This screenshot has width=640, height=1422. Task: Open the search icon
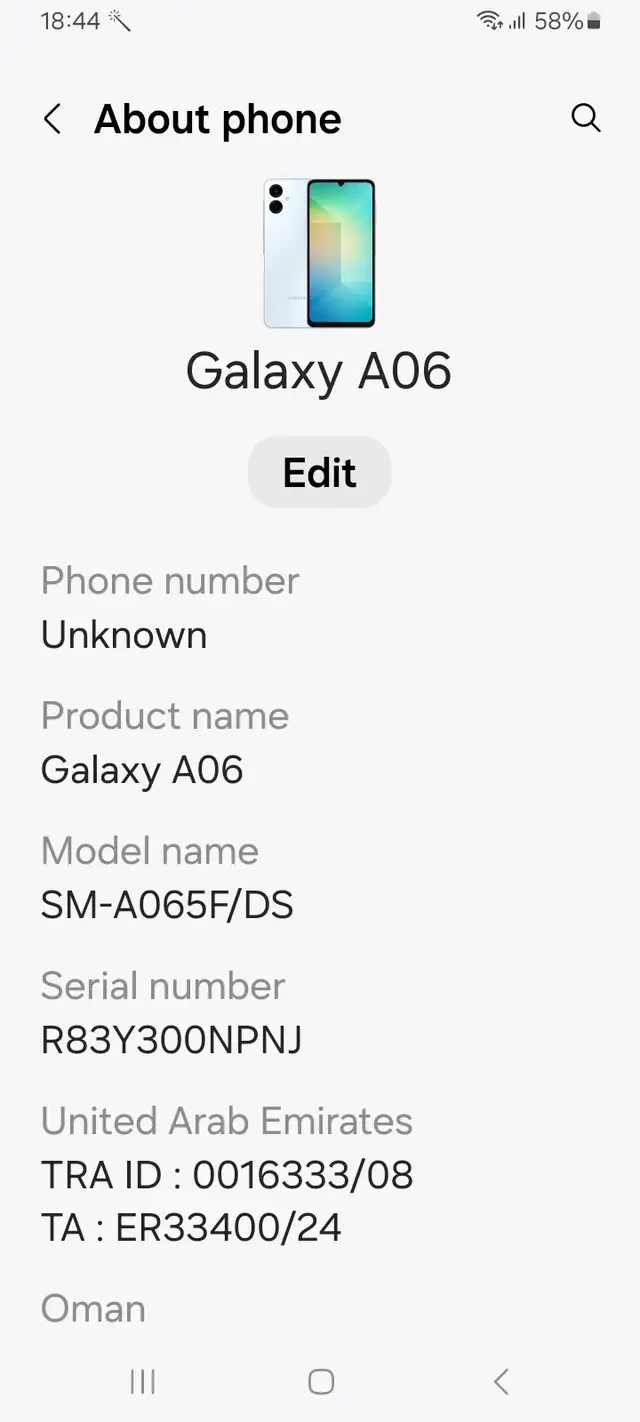coord(586,118)
